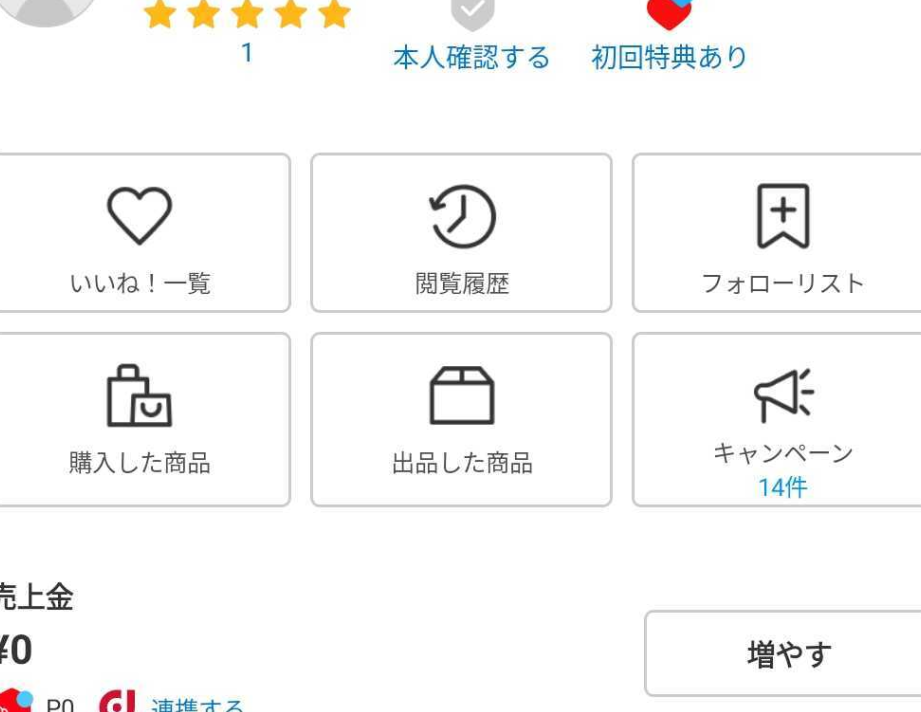This screenshot has height=712, width=921.
Task: View 購入した商品 purchased items
Action: pyautogui.click(x=140, y=420)
